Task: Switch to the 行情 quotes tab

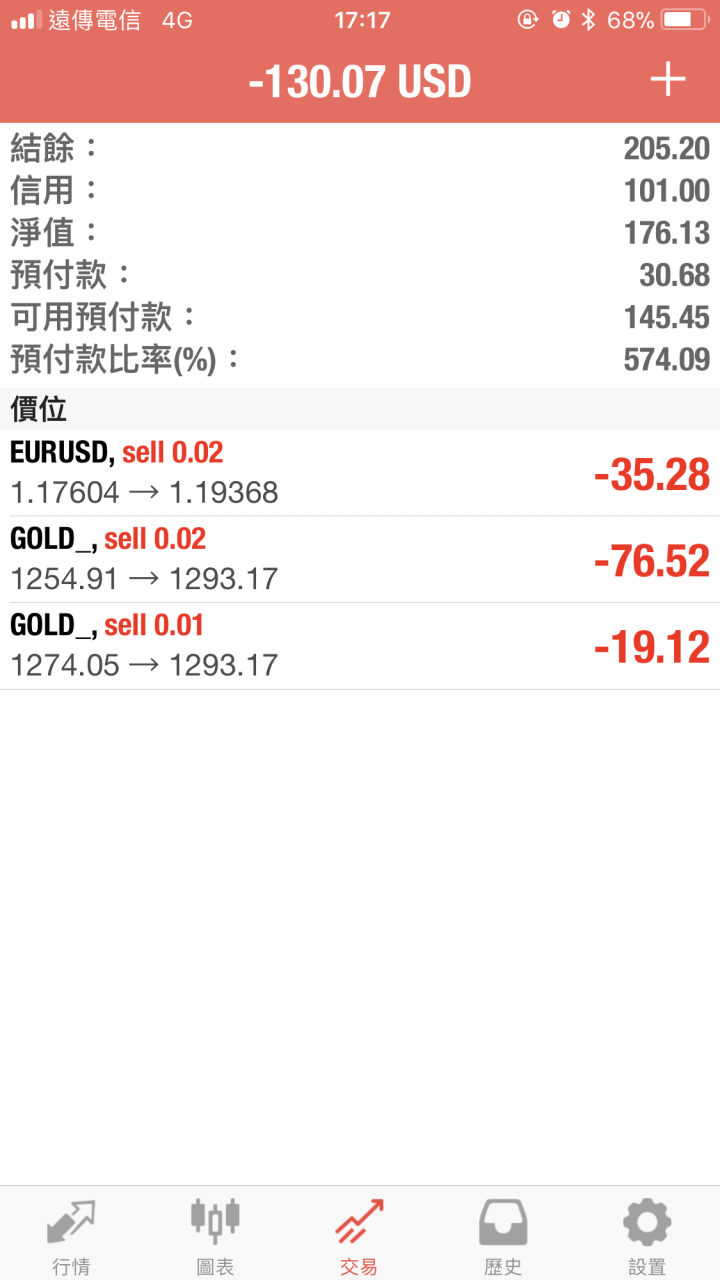Action: pos(71,1236)
